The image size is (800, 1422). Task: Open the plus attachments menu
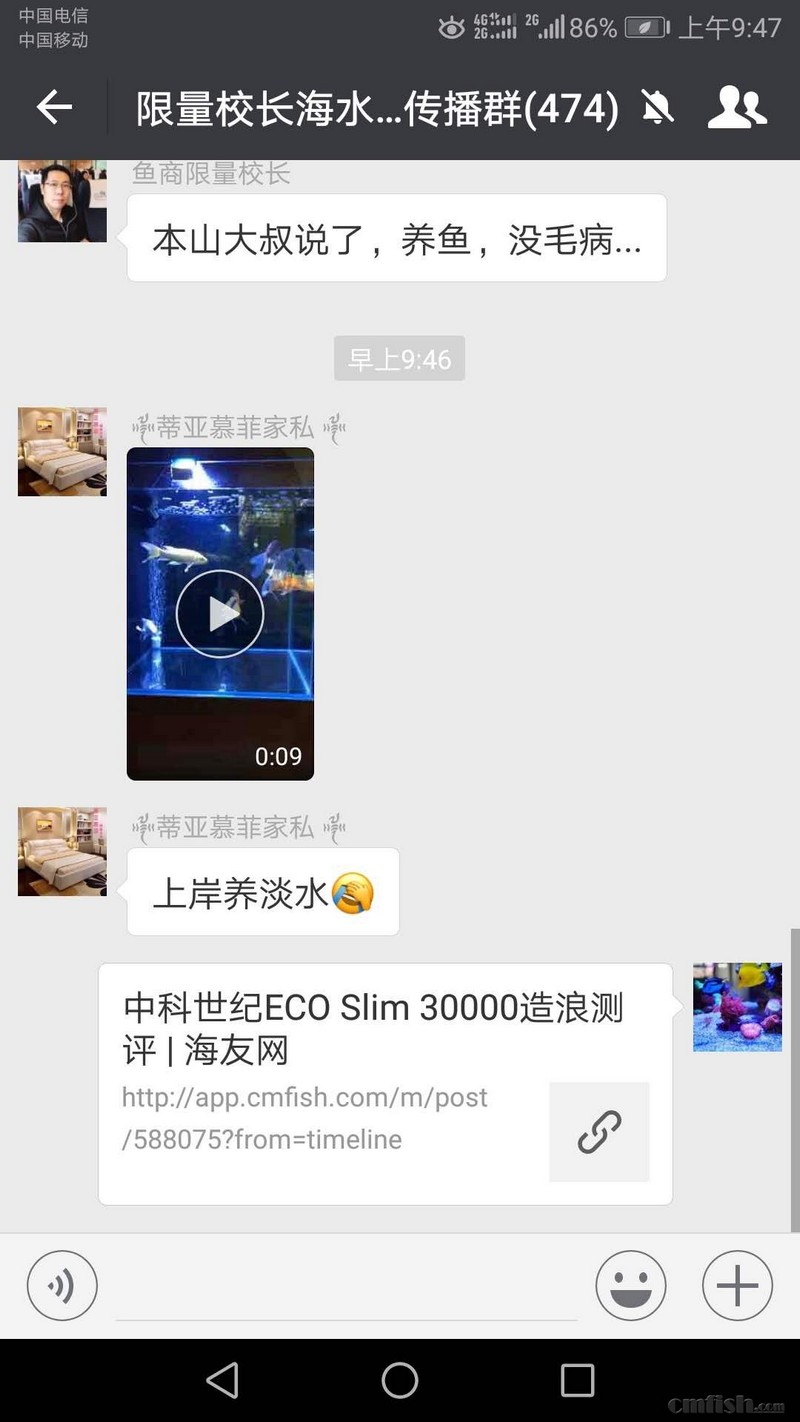[737, 1286]
